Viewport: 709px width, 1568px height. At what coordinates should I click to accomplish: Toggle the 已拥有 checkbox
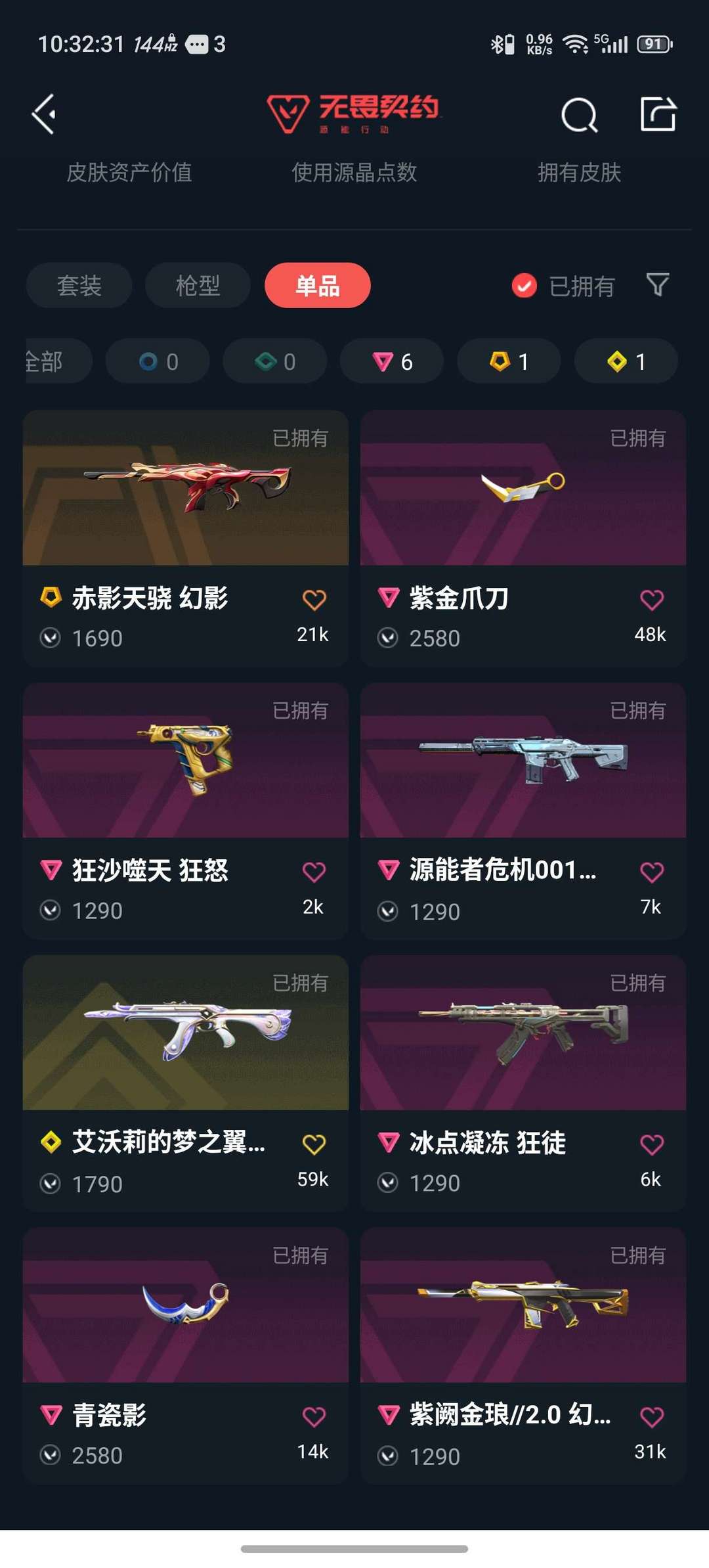524,286
